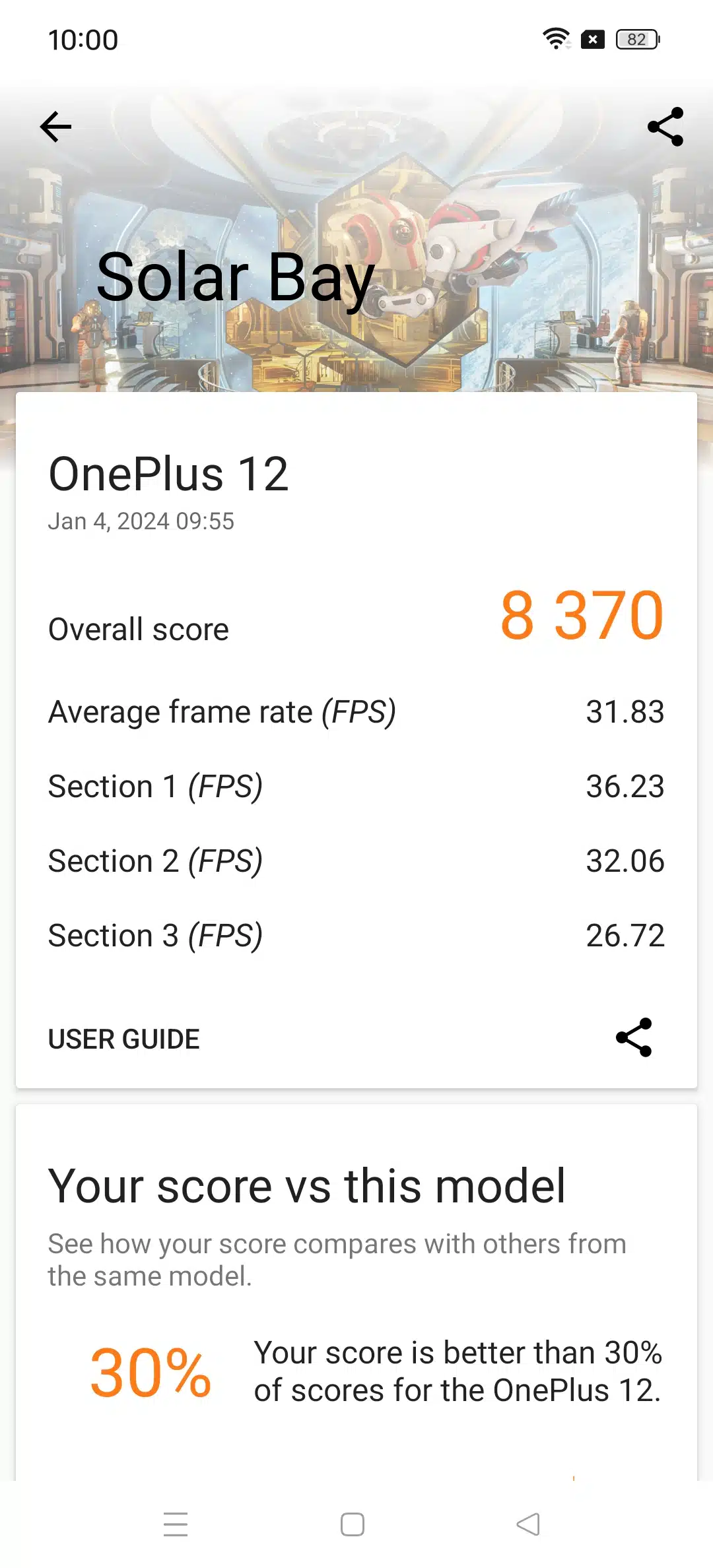Open the USER GUIDE
Viewport: 713px width, 1568px height.
point(124,1039)
